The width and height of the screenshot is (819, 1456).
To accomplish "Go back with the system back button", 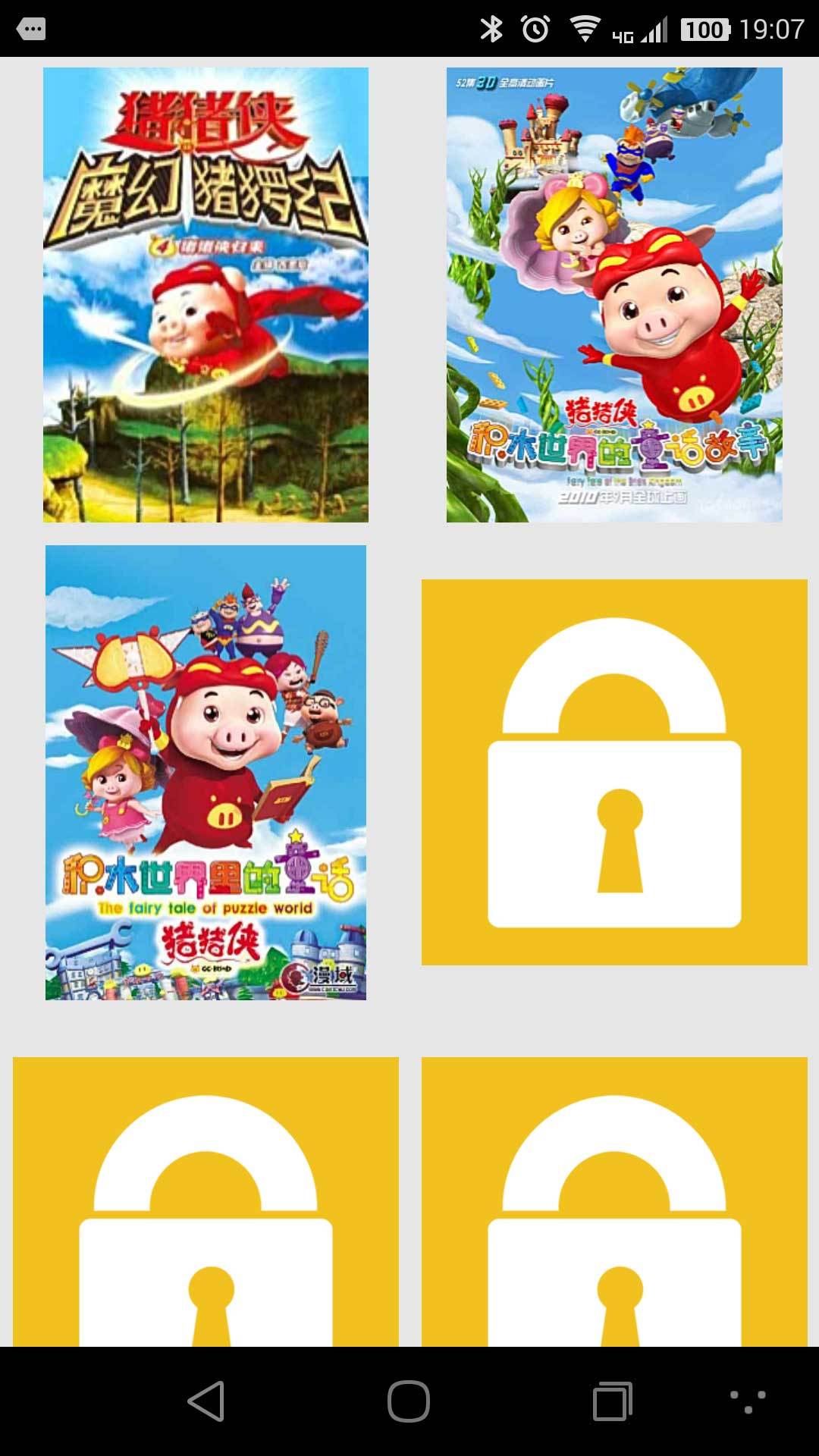I will point(206,1401).
